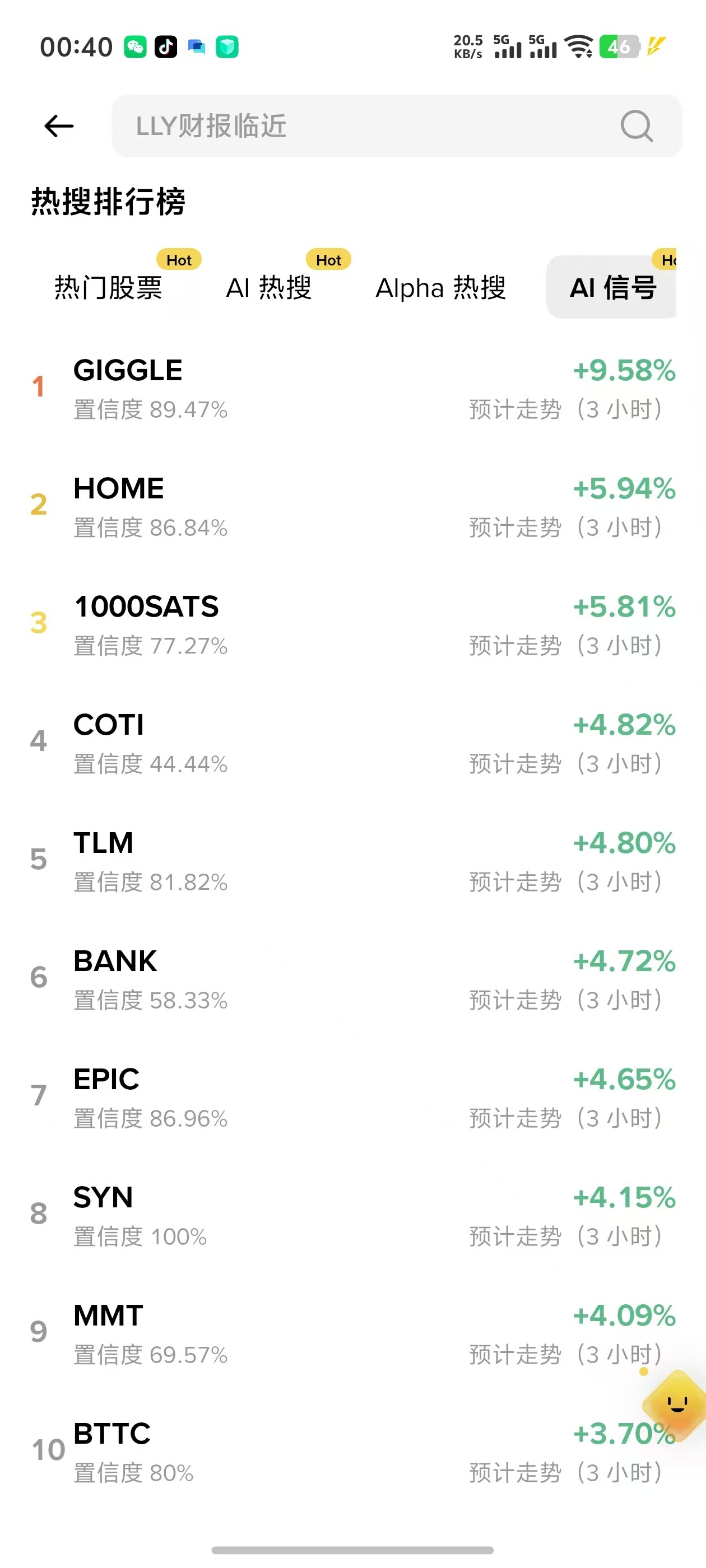
Task: Open the MMT signal row
Action: pos(352,1333)
